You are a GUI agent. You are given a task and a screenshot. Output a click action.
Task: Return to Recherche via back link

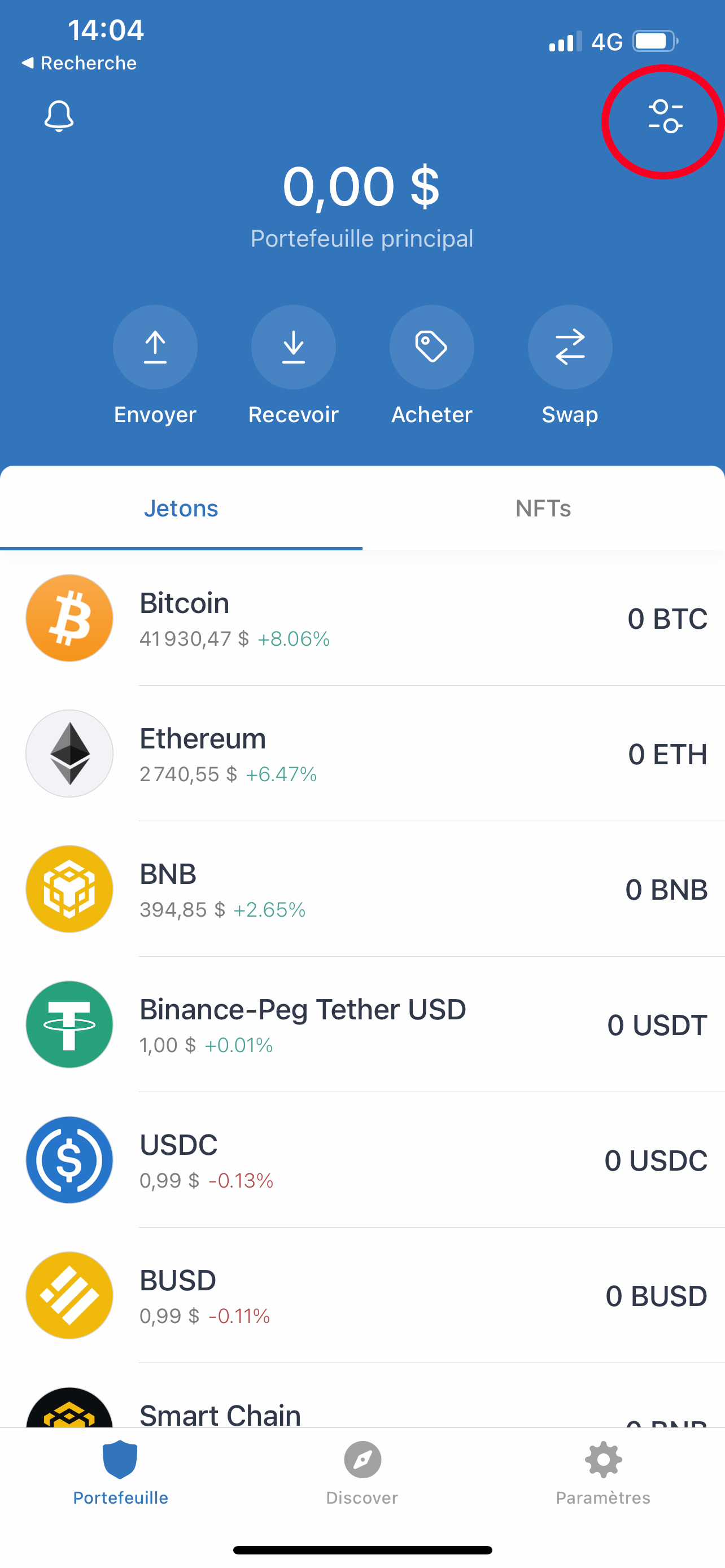79,63
